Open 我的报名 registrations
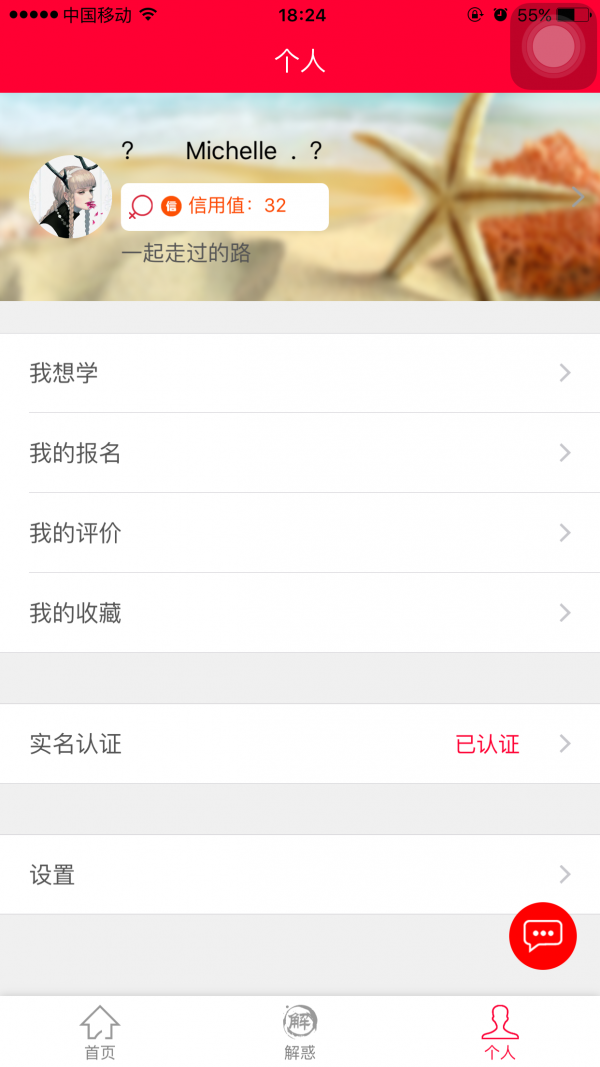 pos(300,453)
